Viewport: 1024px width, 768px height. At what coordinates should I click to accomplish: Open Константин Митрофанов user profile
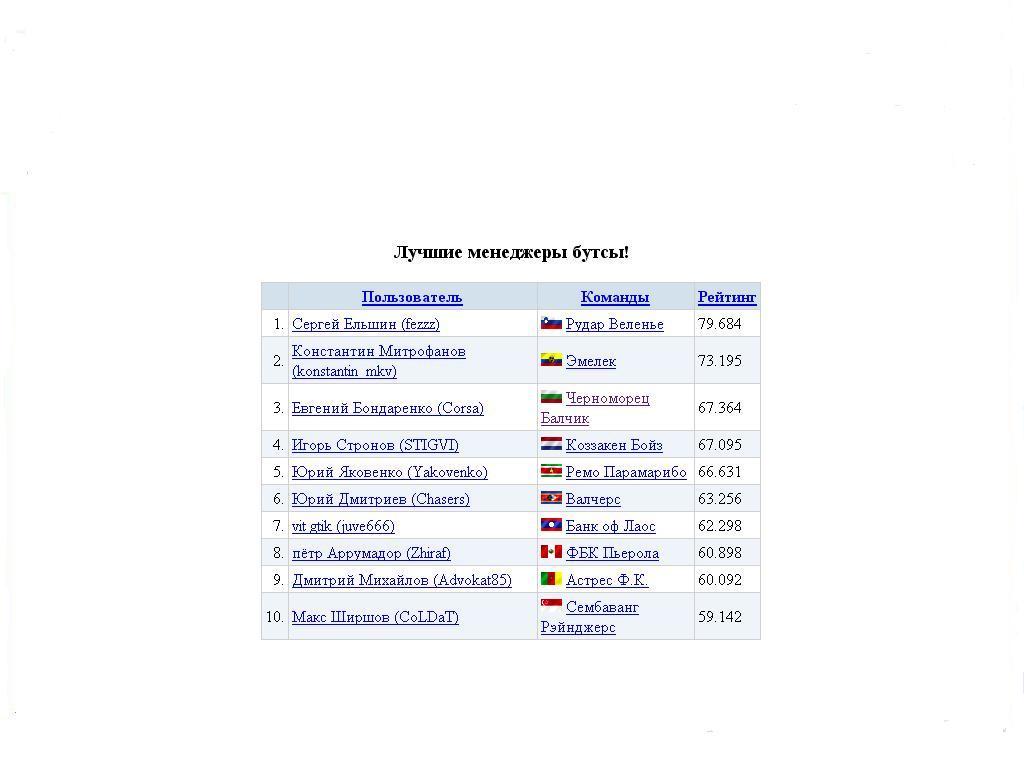(378, 352)
